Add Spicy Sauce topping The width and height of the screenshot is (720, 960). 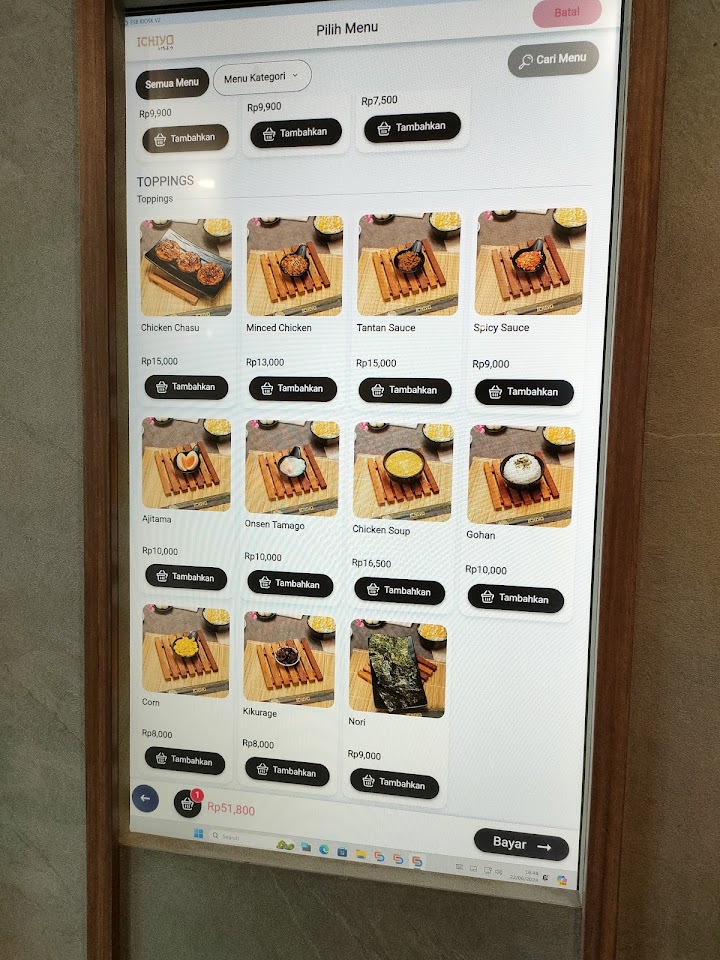(x=524, y=392)
